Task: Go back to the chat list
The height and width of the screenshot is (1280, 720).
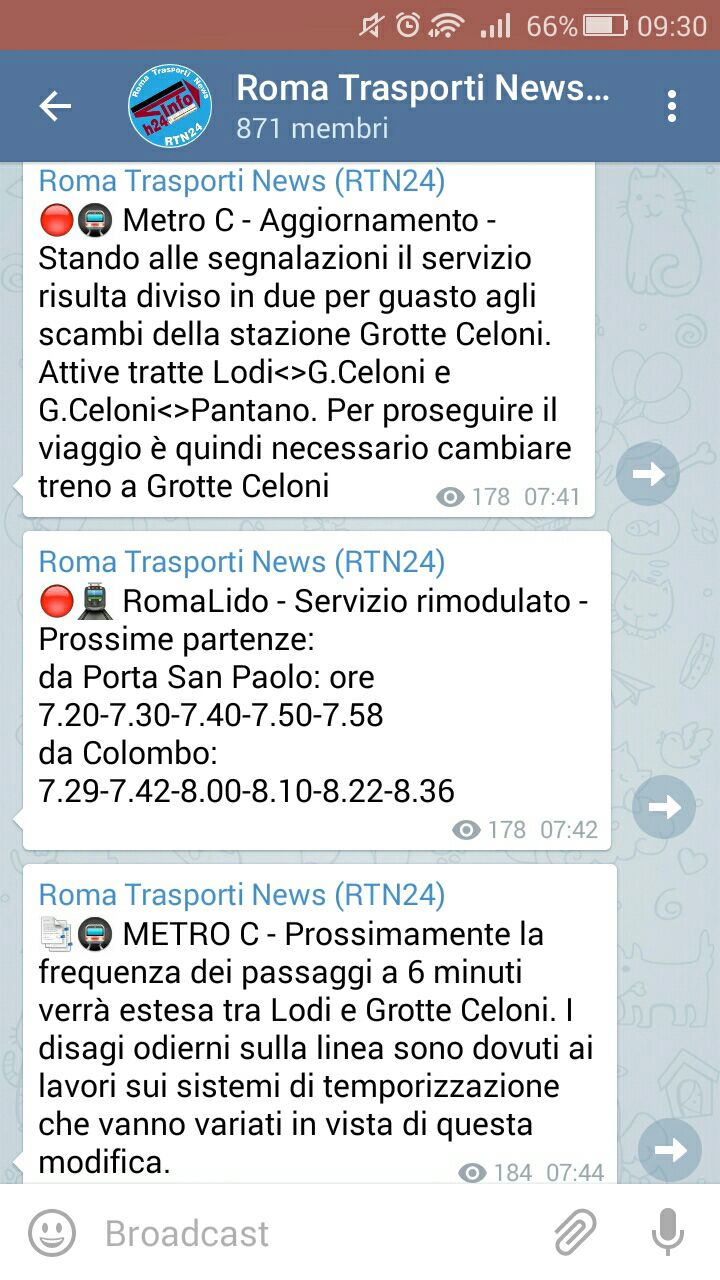Action: pos(55,106)
